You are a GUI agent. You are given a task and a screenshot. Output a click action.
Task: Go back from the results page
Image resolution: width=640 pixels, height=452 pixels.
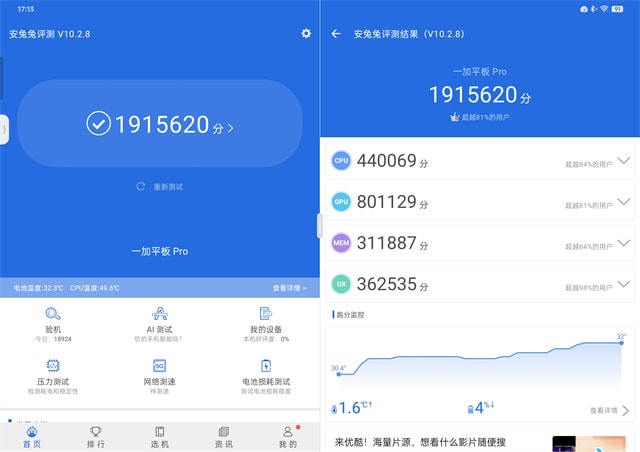pyautogui.click(x=336, y=34)
